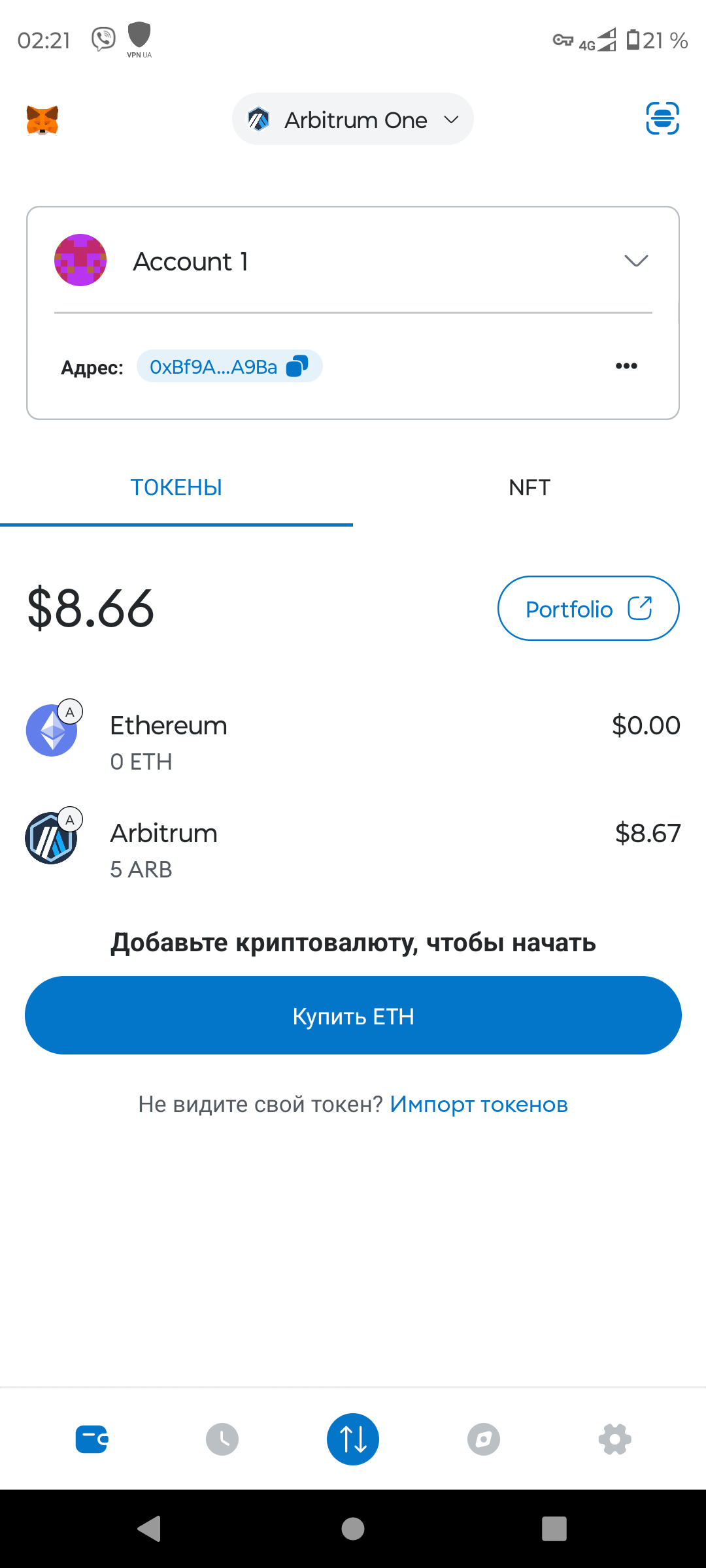
Task: Open the wallet tab in bottom navigation
Action: [x=92, y=1439]
